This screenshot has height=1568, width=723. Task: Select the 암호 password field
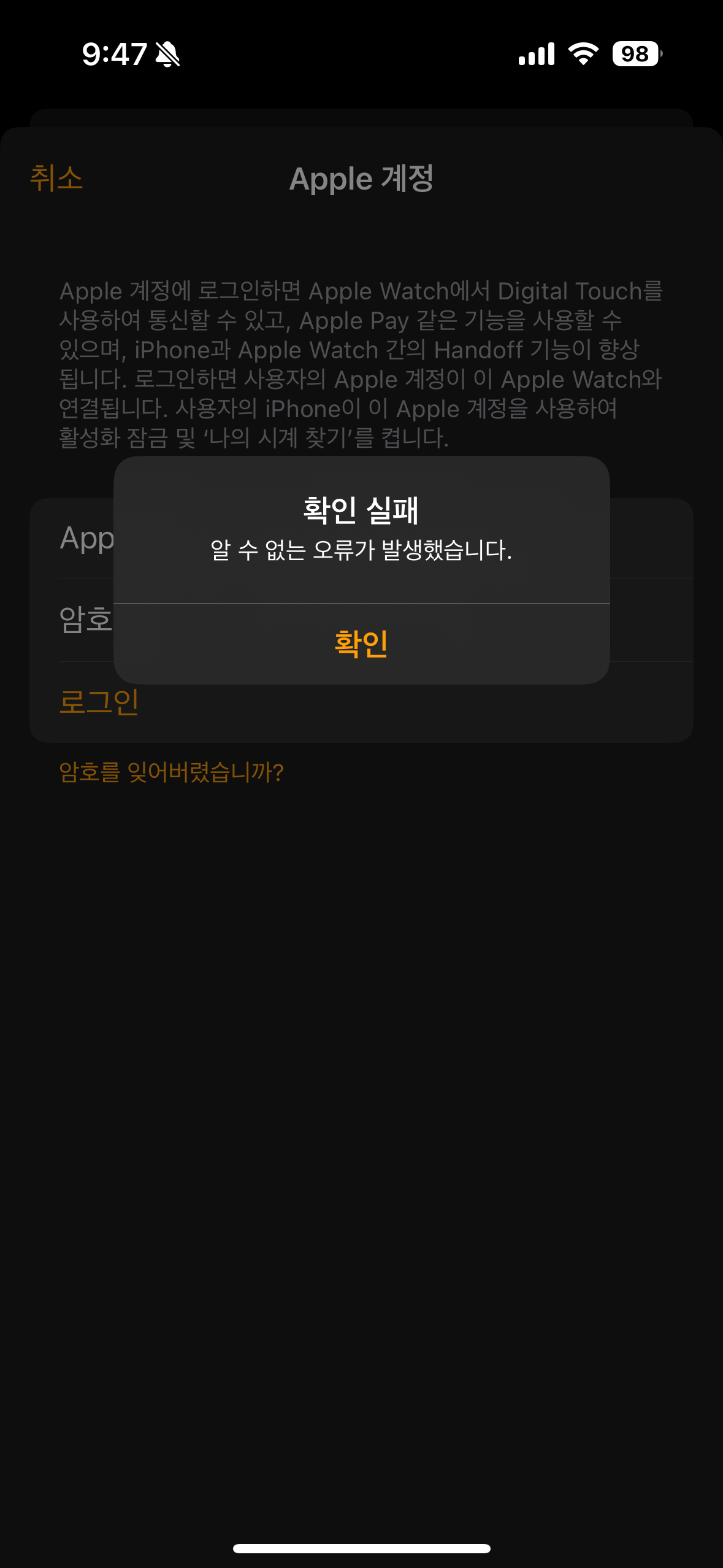click(x=650, y=620)
